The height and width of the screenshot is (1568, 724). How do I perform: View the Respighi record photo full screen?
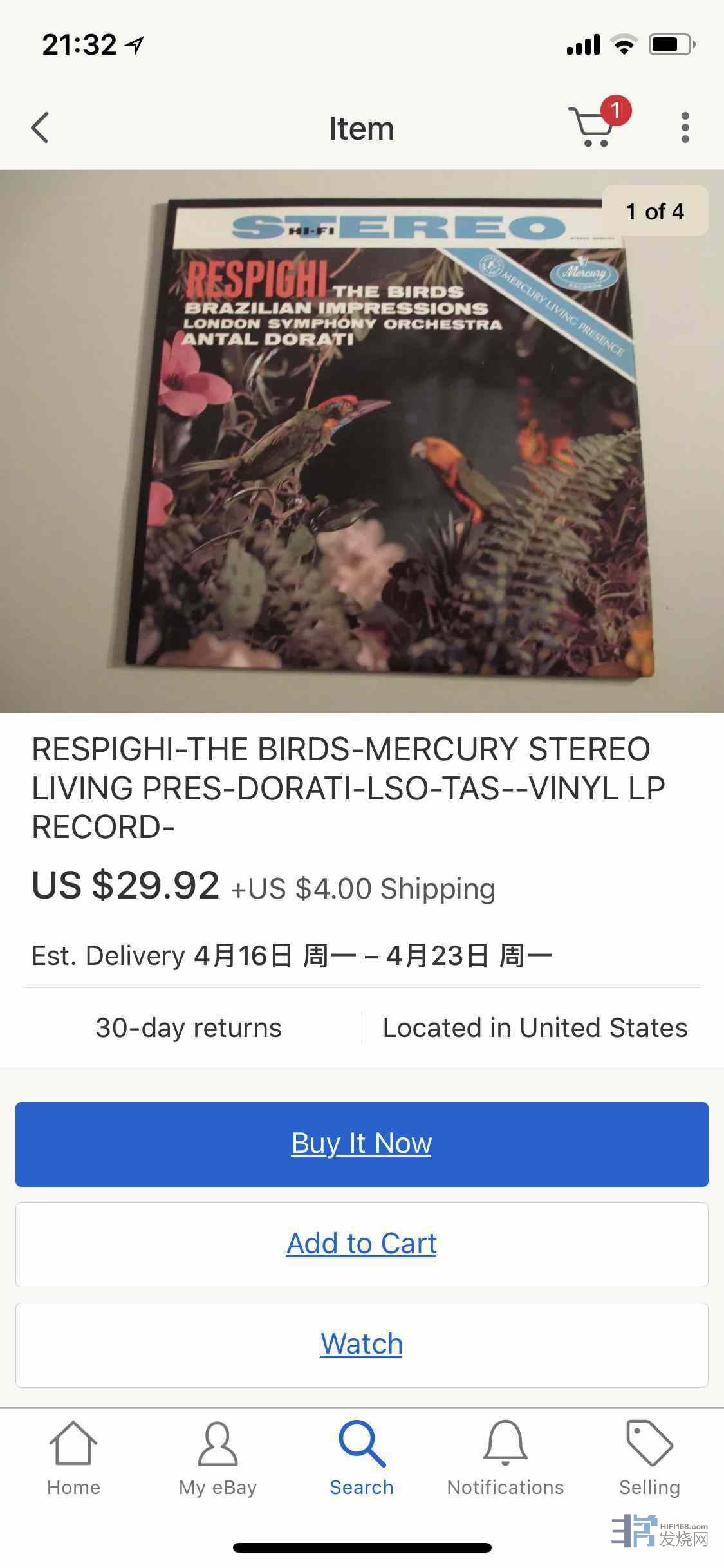point(362,441)
